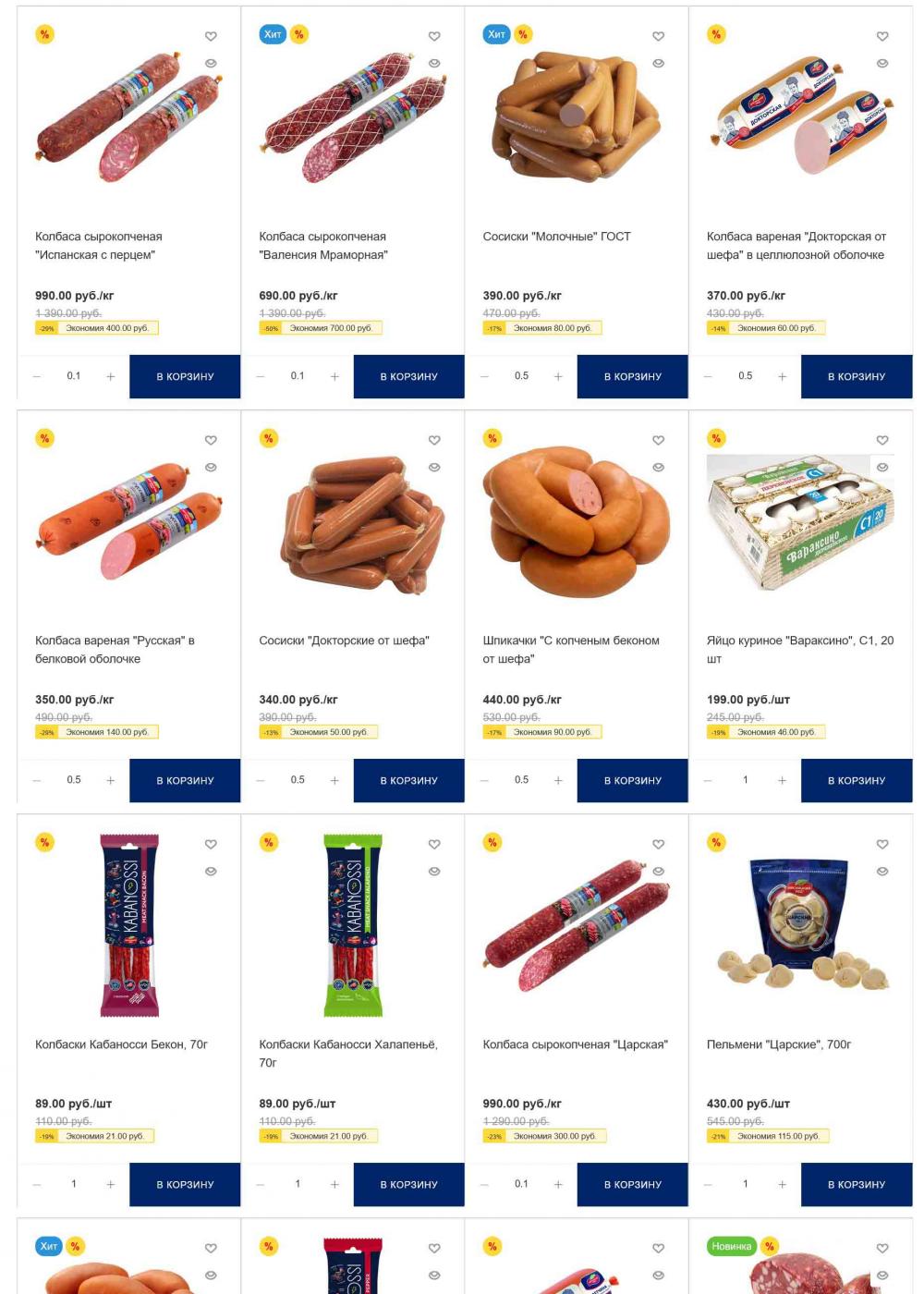Add Колбаса "Валенсия Мраморная" to cart
This screenshot has height=1294, width=924.
click(x=408, y=376)
